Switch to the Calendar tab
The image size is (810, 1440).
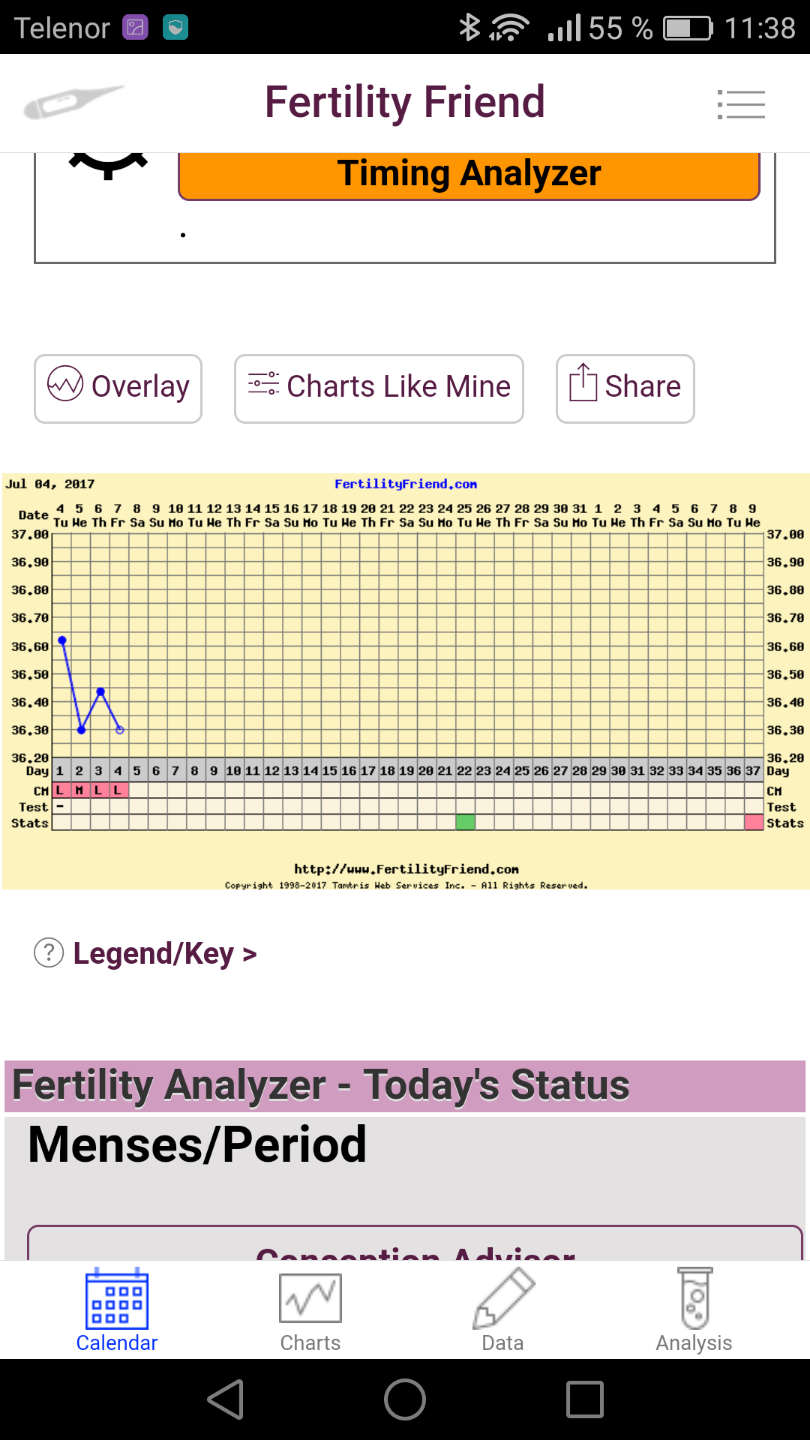pos(117,1310)
